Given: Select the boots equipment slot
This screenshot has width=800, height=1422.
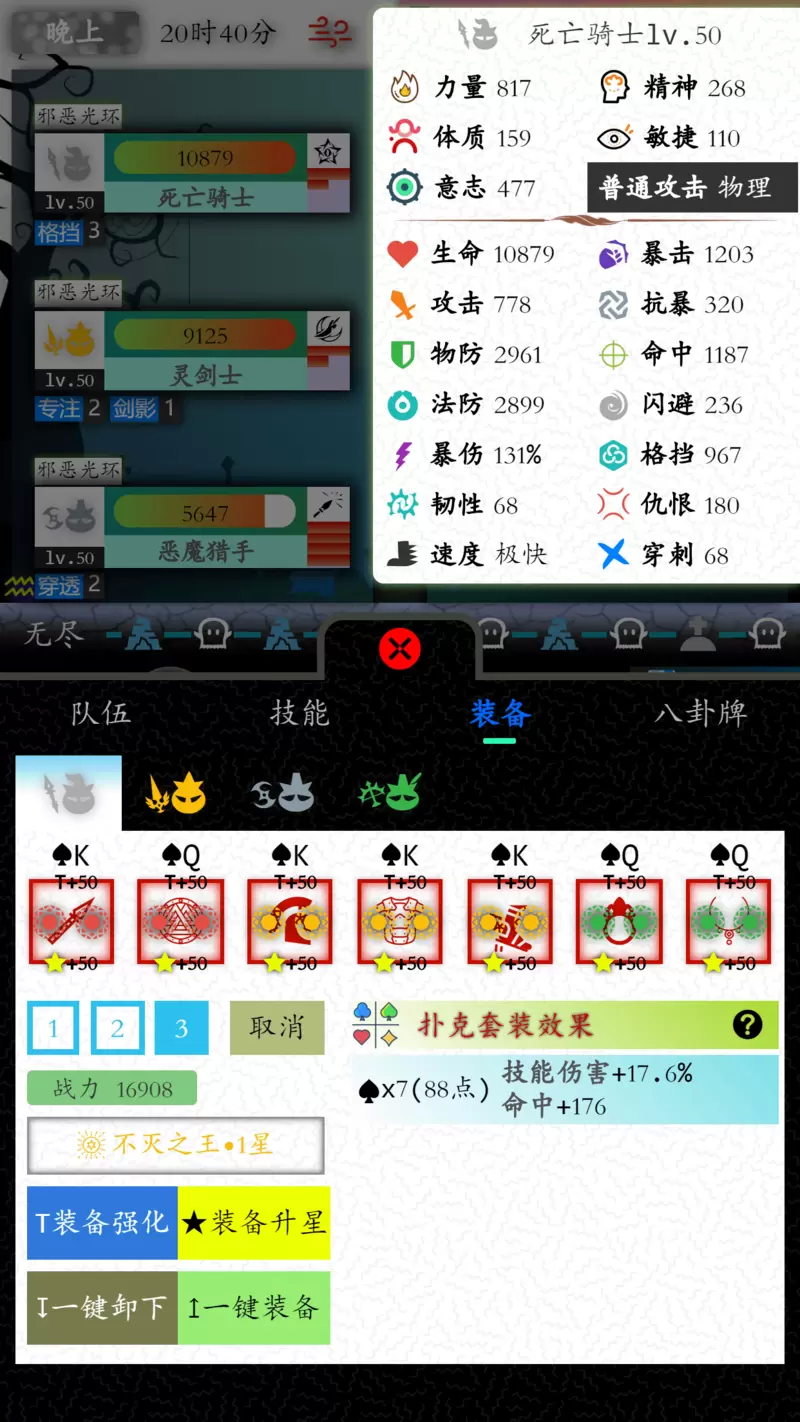Looking at the screenshot, I should 510,922.
